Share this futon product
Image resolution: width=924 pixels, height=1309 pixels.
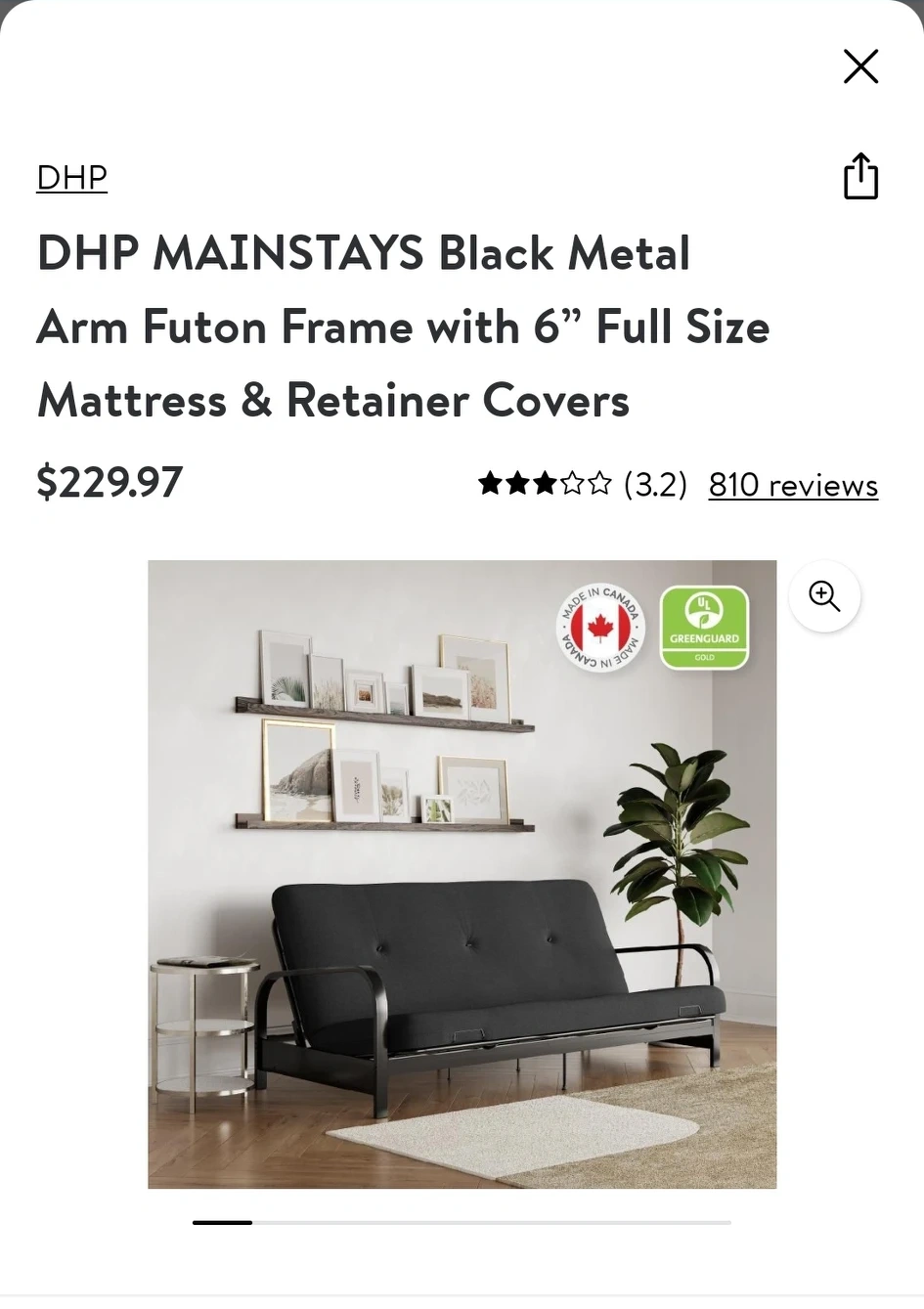[860, 177]
